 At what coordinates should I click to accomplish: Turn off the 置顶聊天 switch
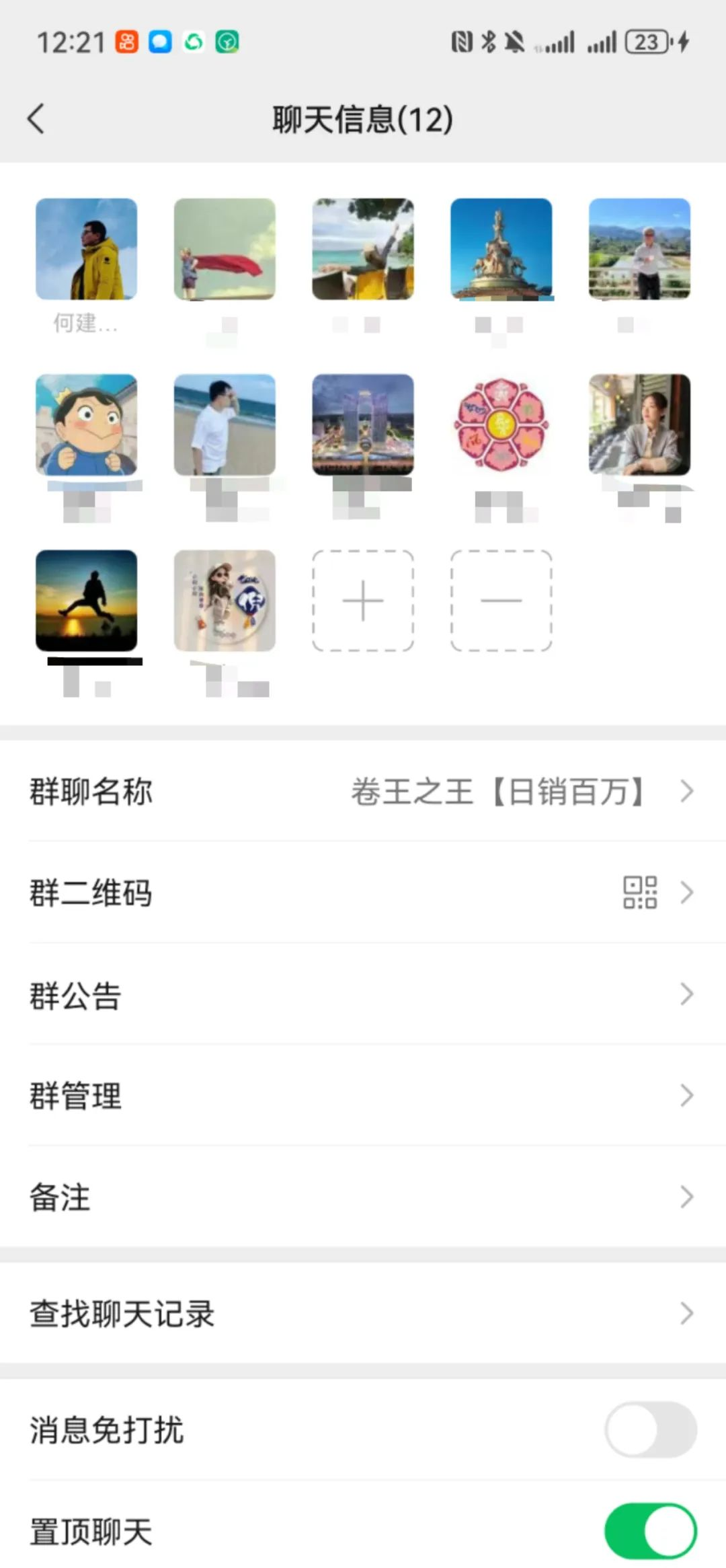click(650, 1531)
